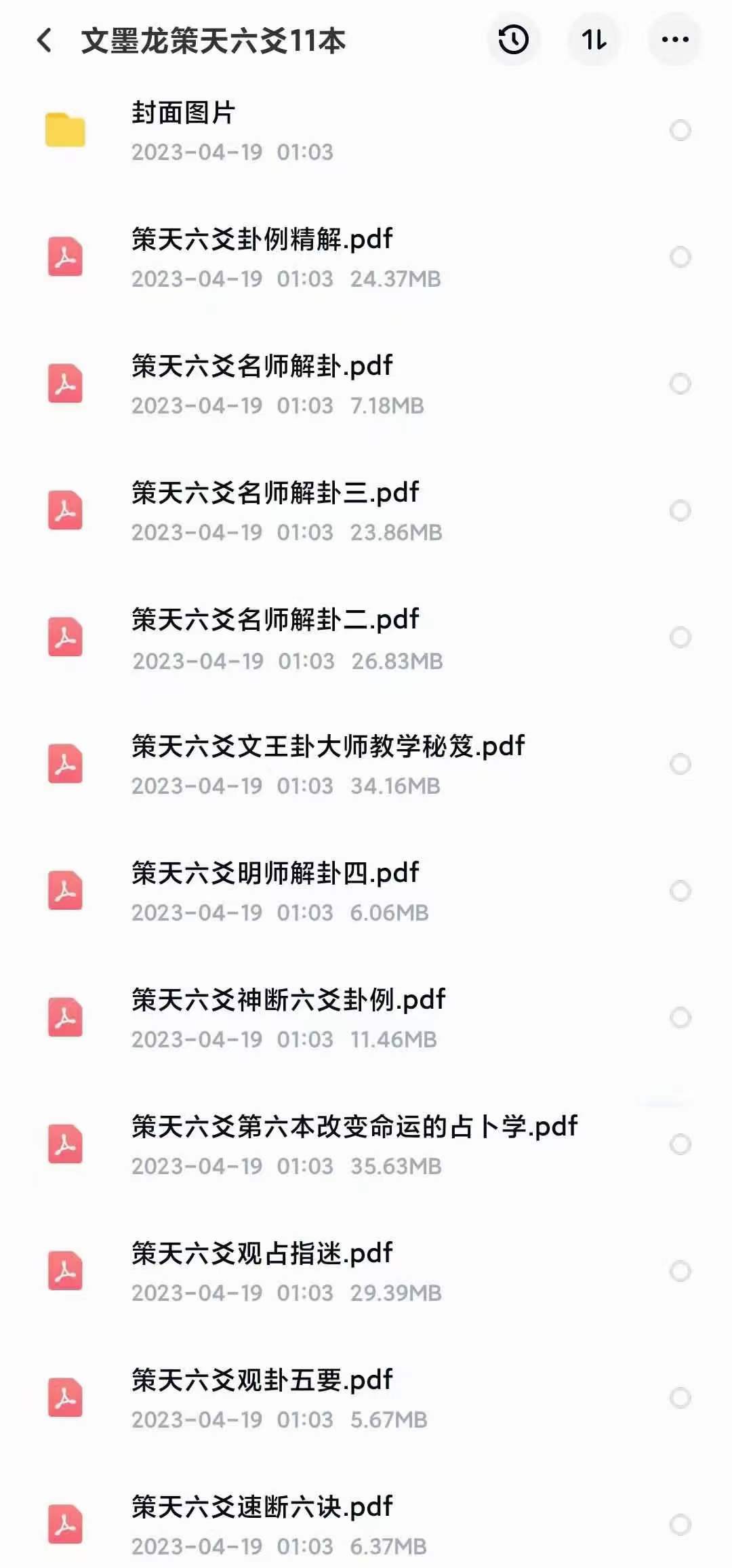Open 策天六爻第六本改变命运的占卜学.pdf
Image resolution: width=732 pixels, height=1568 pixels.
click(x=366, y=1145)
